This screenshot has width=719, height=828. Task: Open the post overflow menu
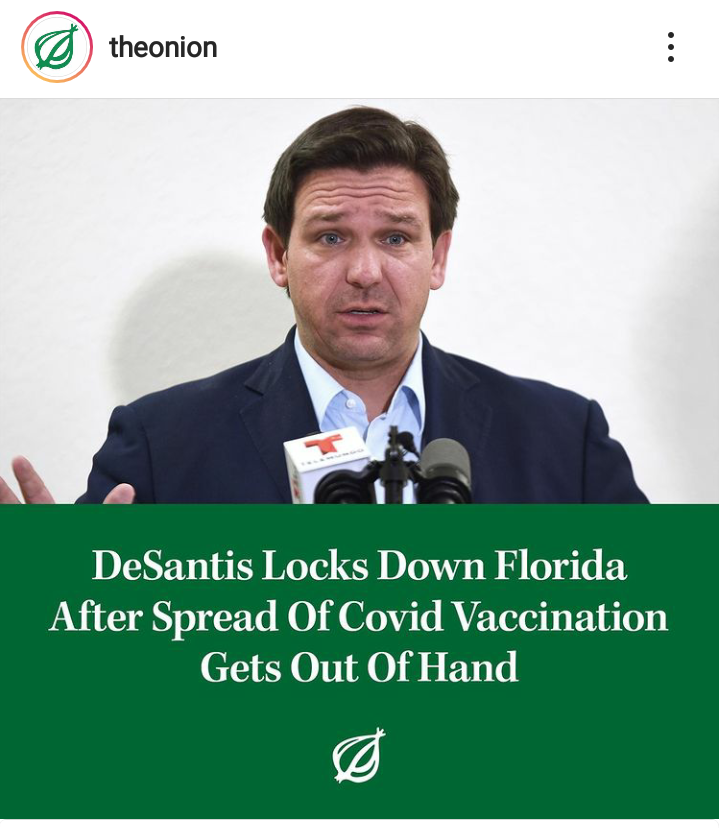[x=670, y=47]
